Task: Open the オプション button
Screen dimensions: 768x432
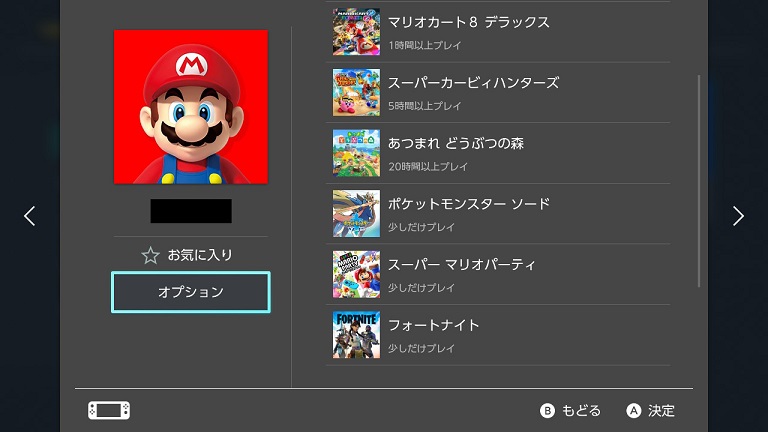Action: tap(190, 292)
